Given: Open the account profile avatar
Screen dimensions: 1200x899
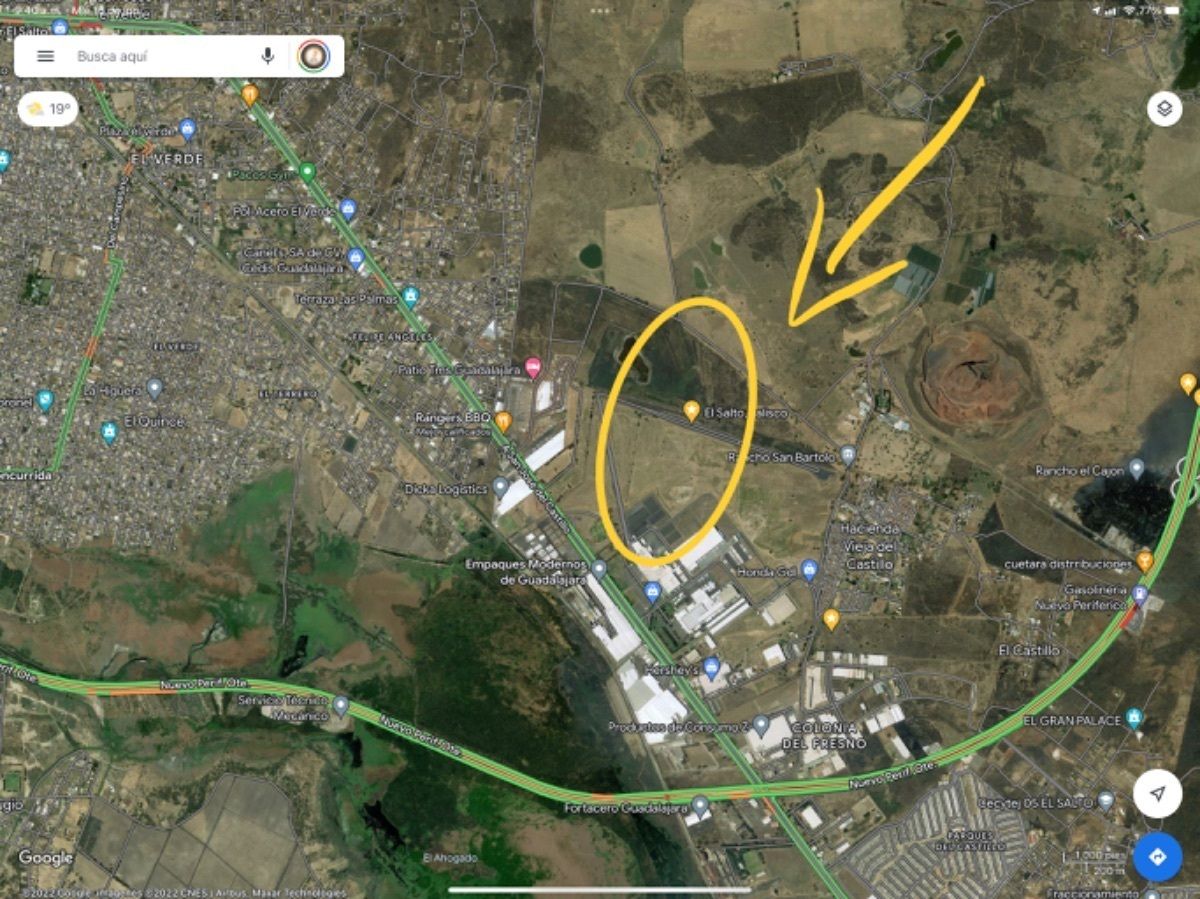Looking at the screenshot, I should click(x=313, y=56).
